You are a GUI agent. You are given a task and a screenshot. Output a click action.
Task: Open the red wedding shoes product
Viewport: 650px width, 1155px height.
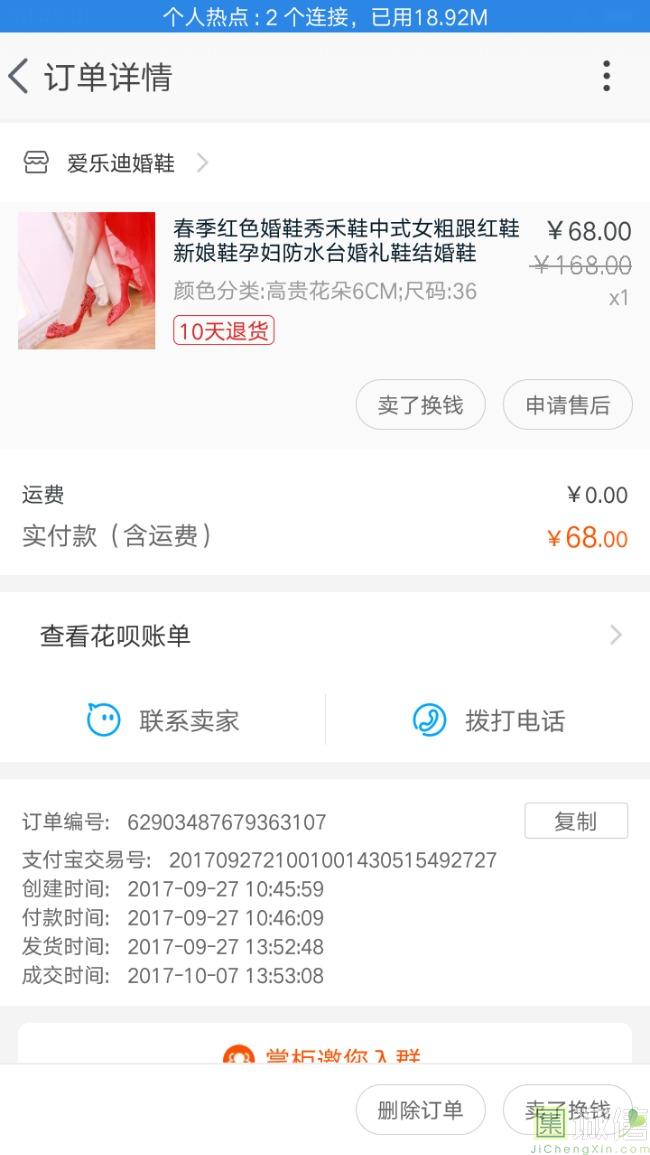click(87, 280)
